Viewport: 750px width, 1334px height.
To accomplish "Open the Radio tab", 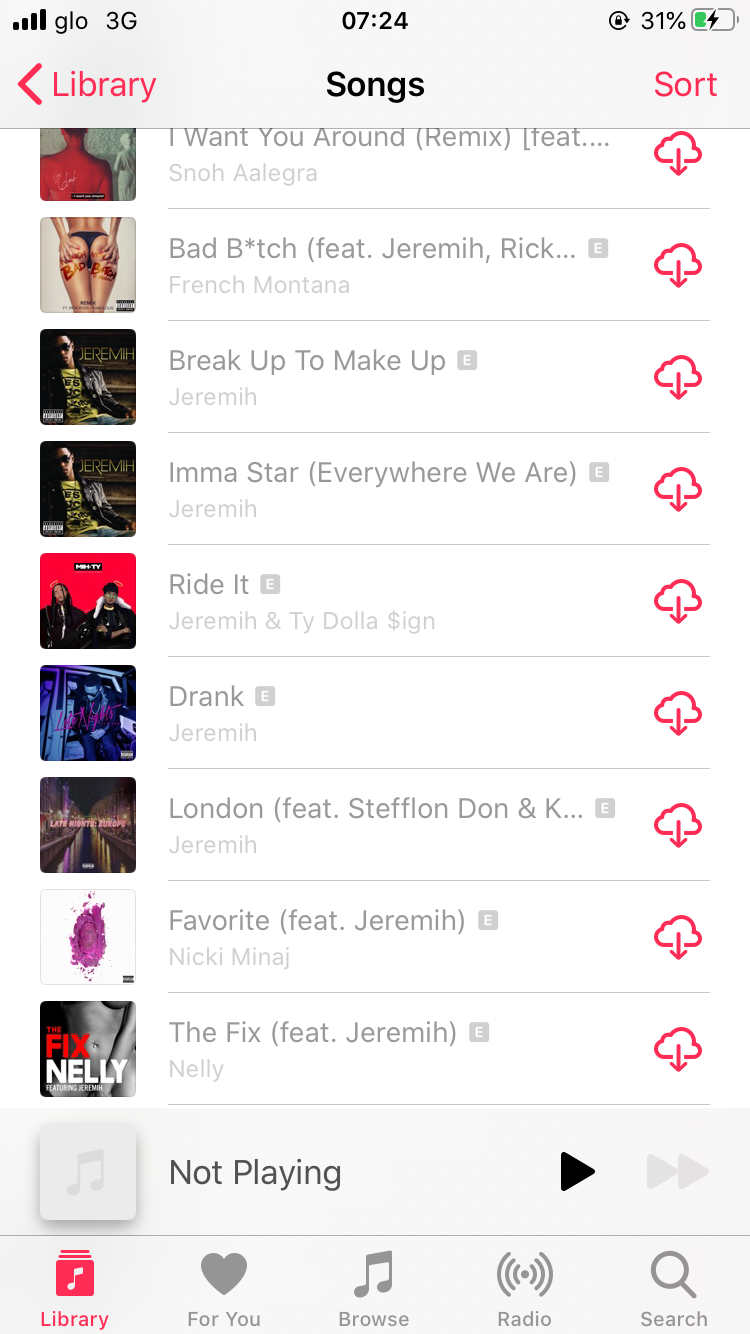I will pos(525,1289).
